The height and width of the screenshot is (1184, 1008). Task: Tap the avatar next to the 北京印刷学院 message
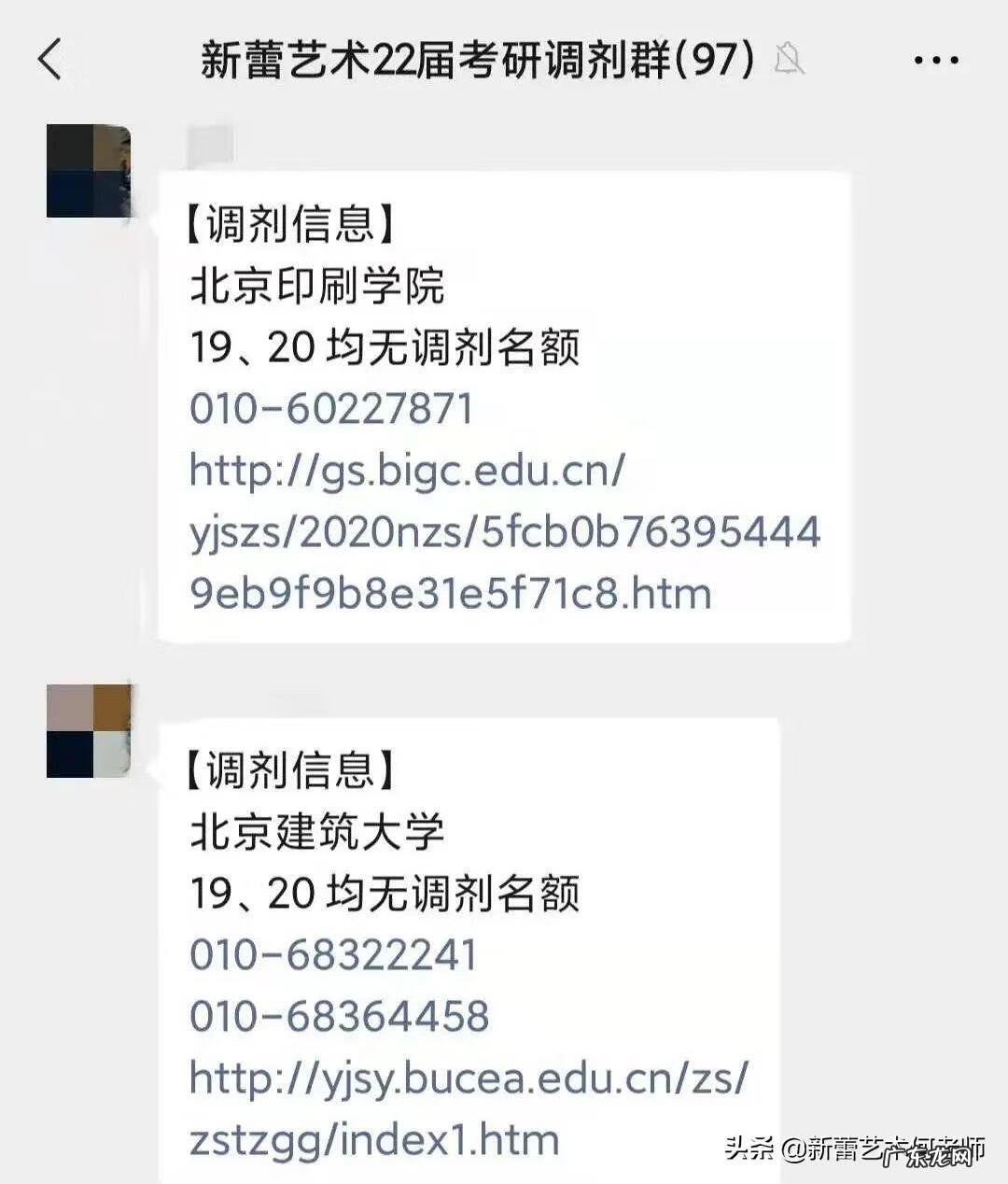click(x=91, y=168)
